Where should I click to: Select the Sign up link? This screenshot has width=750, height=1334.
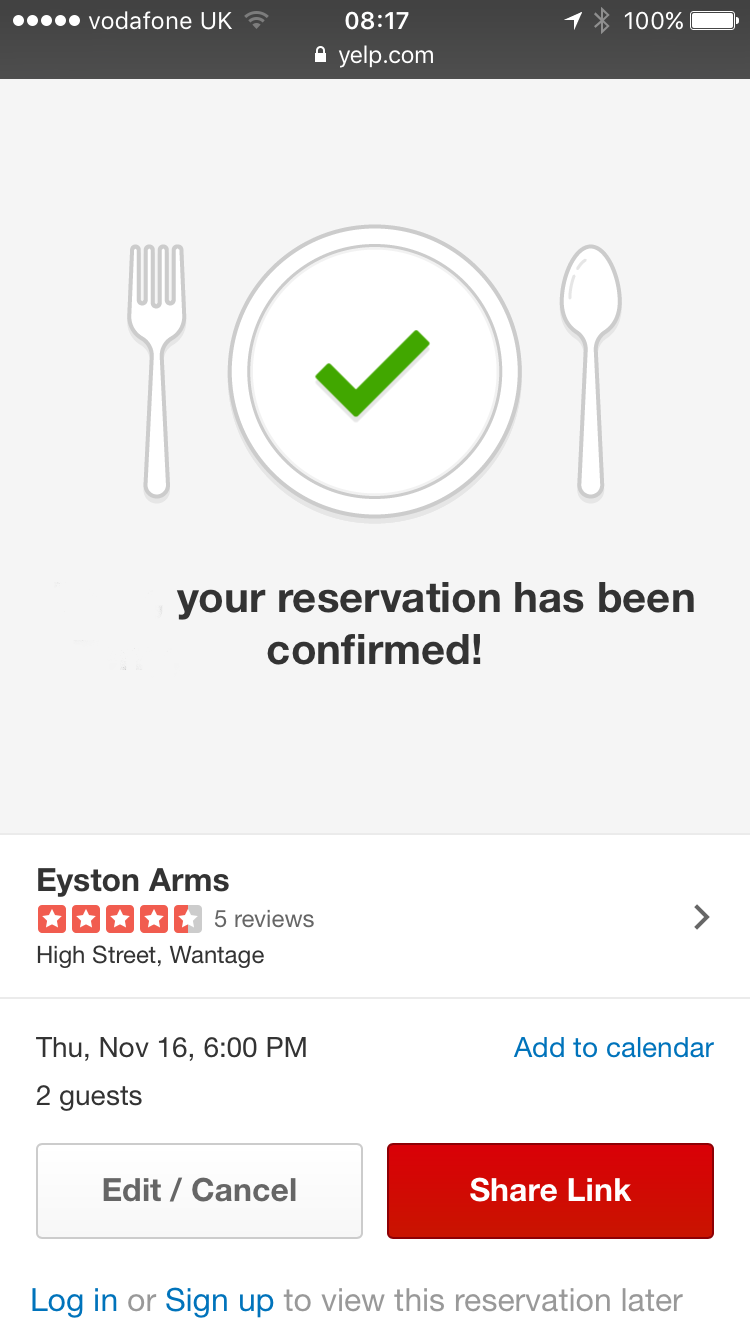point(219,1301)
